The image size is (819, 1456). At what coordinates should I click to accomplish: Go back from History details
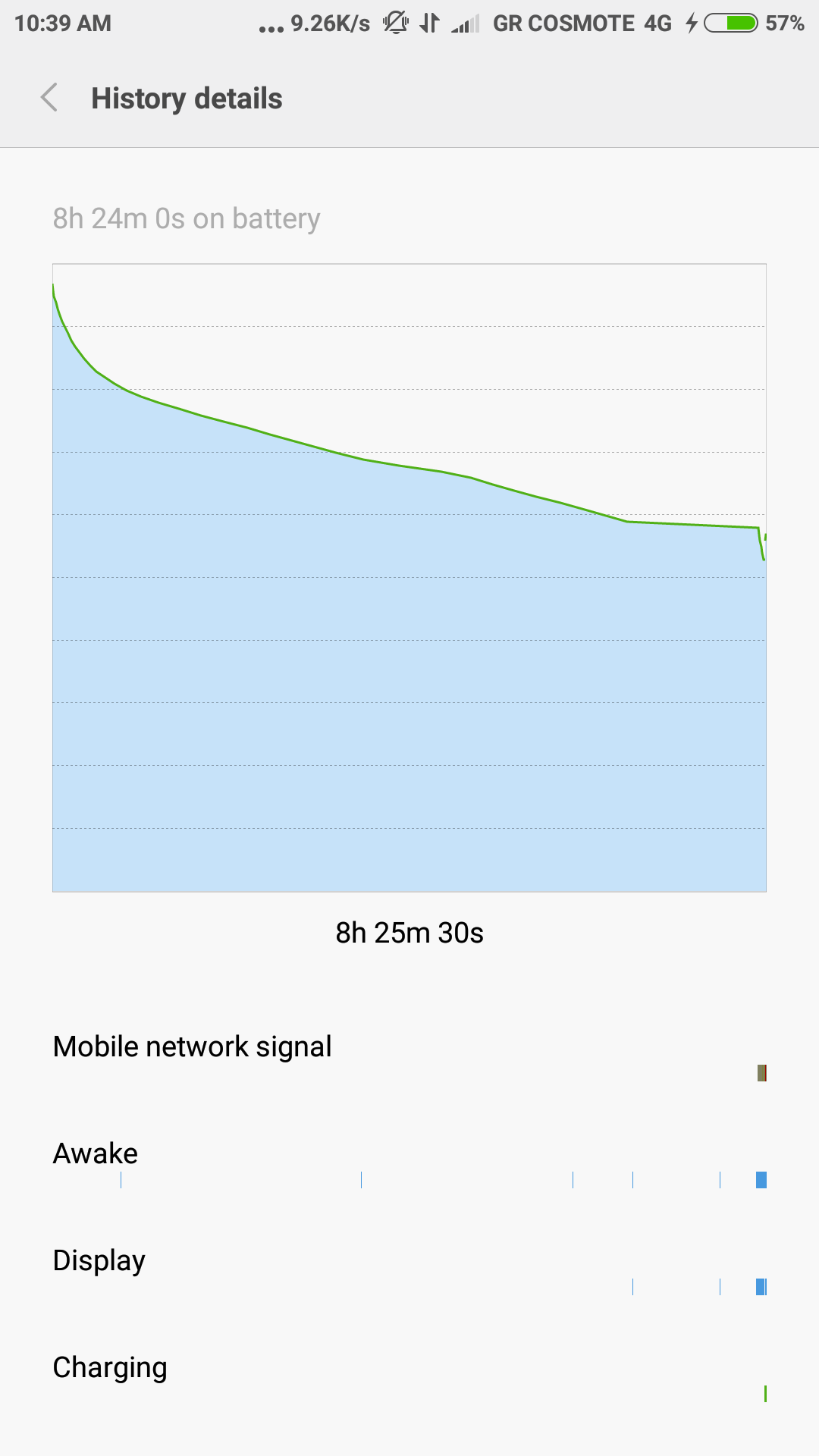[50, 98]
